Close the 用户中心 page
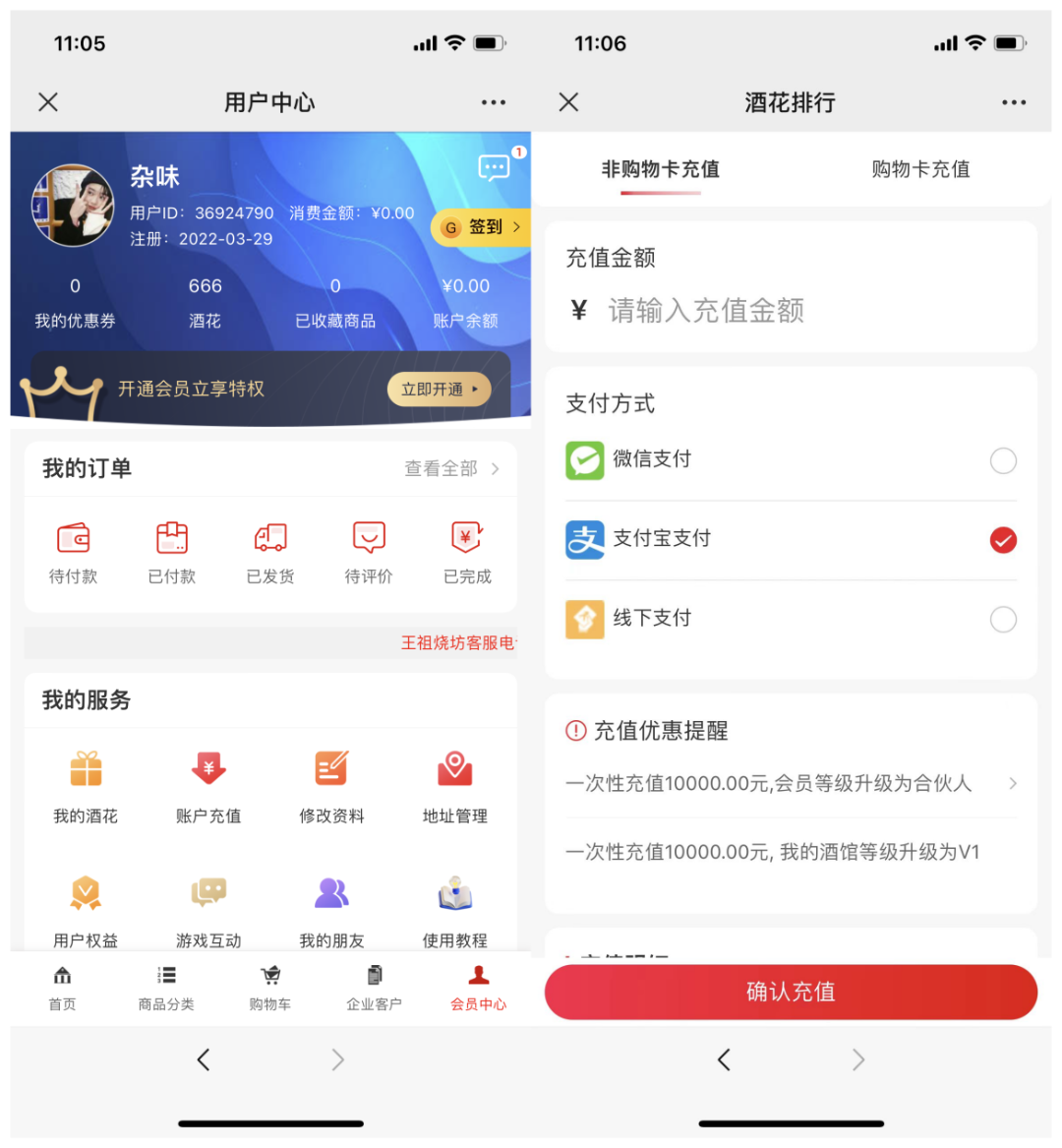Image resolution: width=1062 pixels, height=1148 pixels. (x=48, y=102)
